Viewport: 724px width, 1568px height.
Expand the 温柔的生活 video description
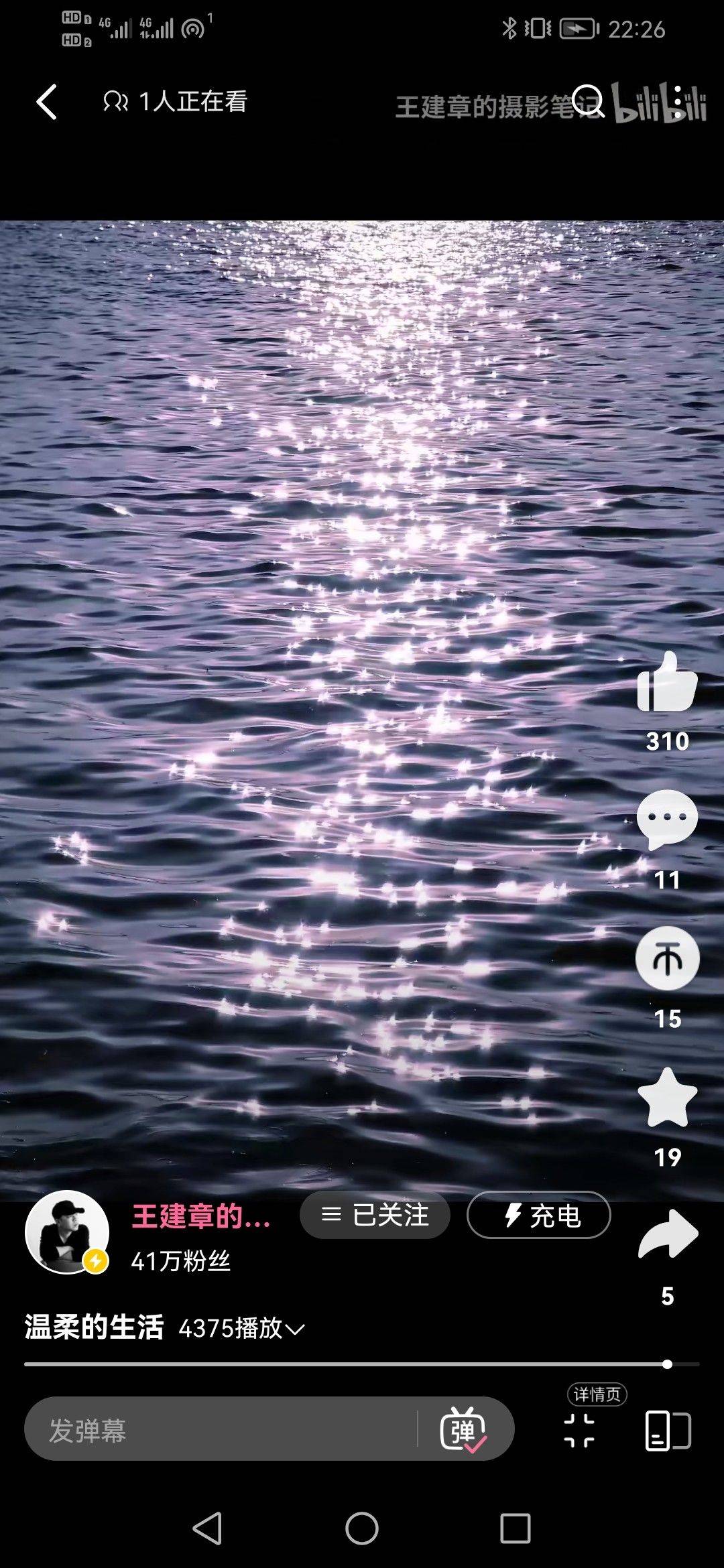295,1328
